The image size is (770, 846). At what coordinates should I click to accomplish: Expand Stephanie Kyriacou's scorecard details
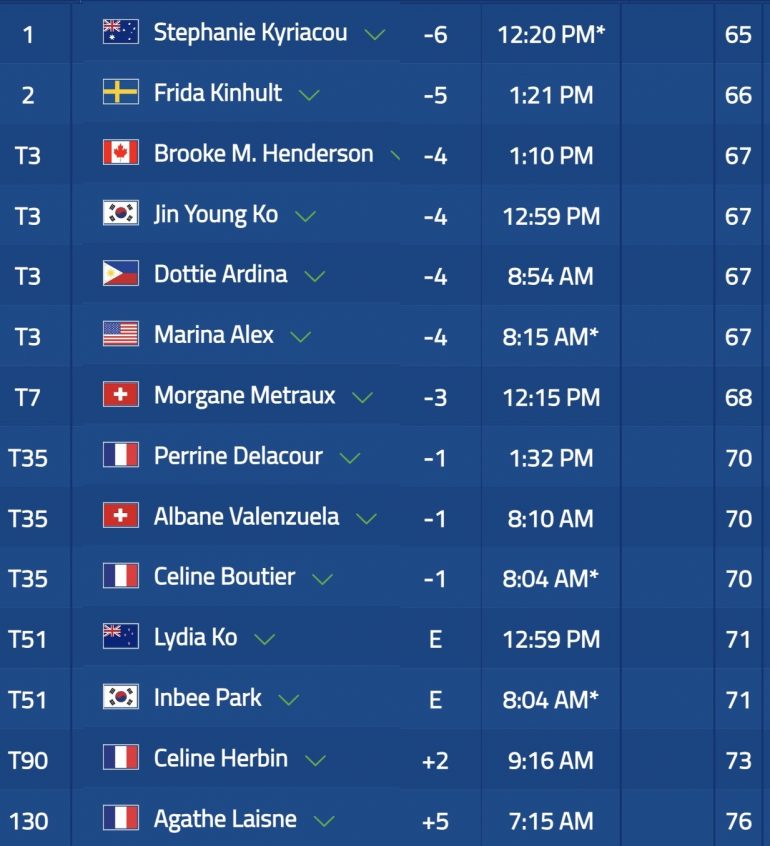tap(375, 35)
